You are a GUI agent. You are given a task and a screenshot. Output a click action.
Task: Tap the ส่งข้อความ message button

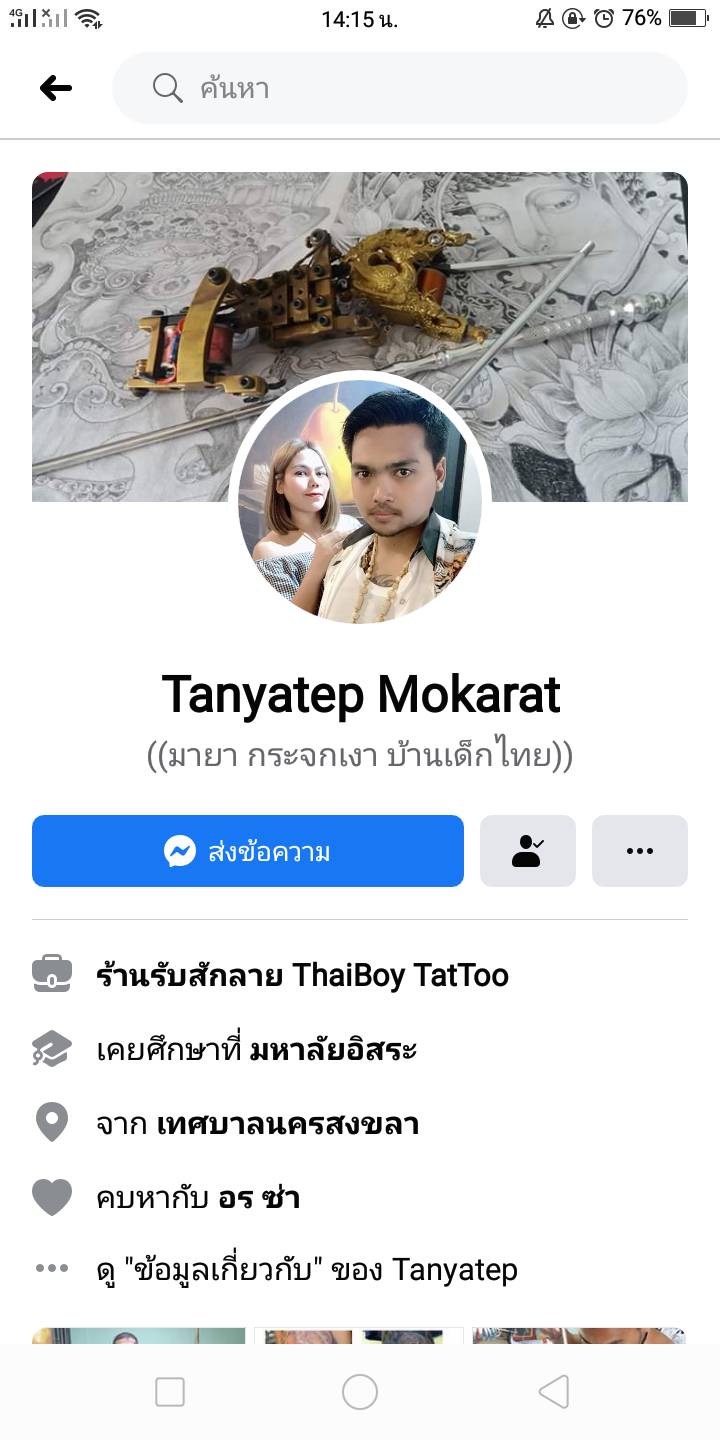point(248,851)
